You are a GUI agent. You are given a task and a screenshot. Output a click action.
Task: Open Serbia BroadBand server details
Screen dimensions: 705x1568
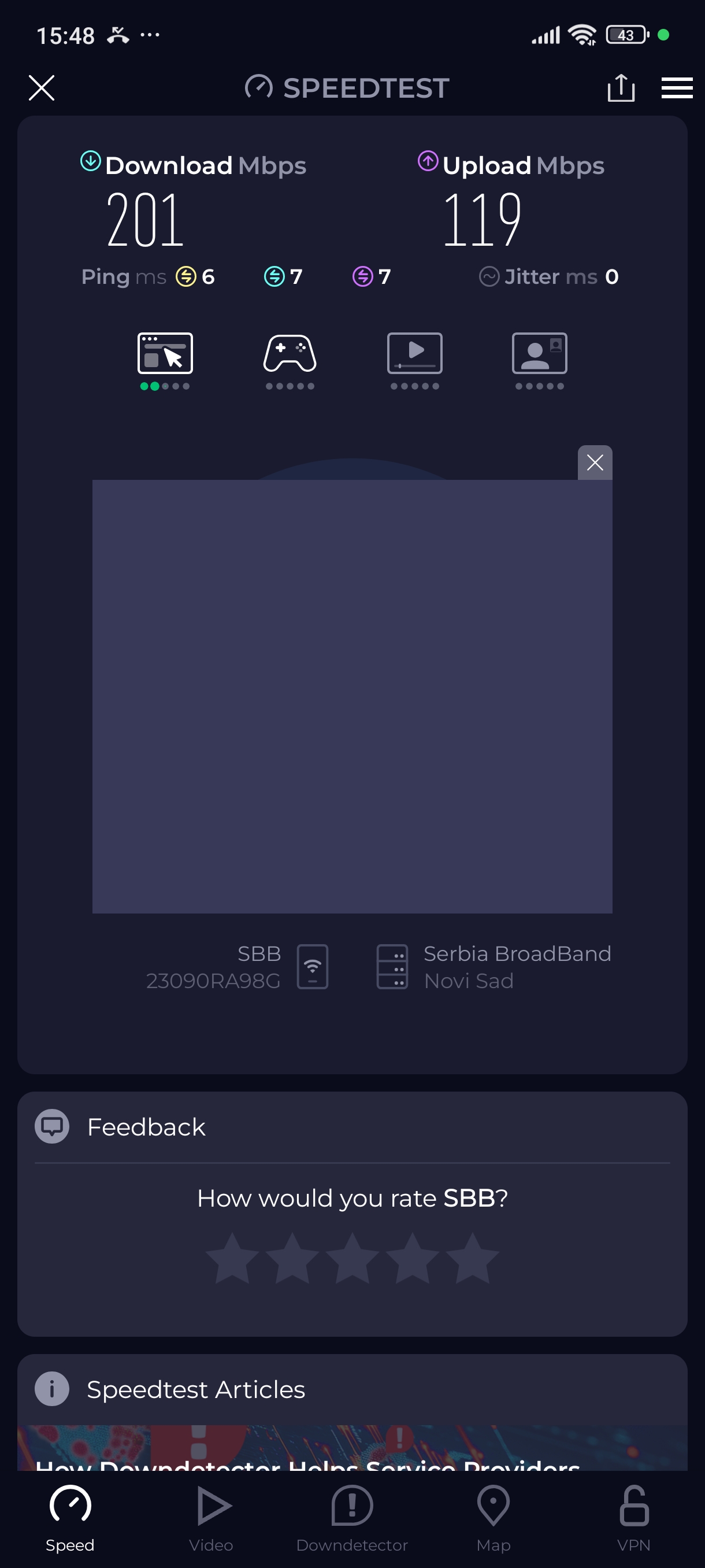(x=493, y=967)
